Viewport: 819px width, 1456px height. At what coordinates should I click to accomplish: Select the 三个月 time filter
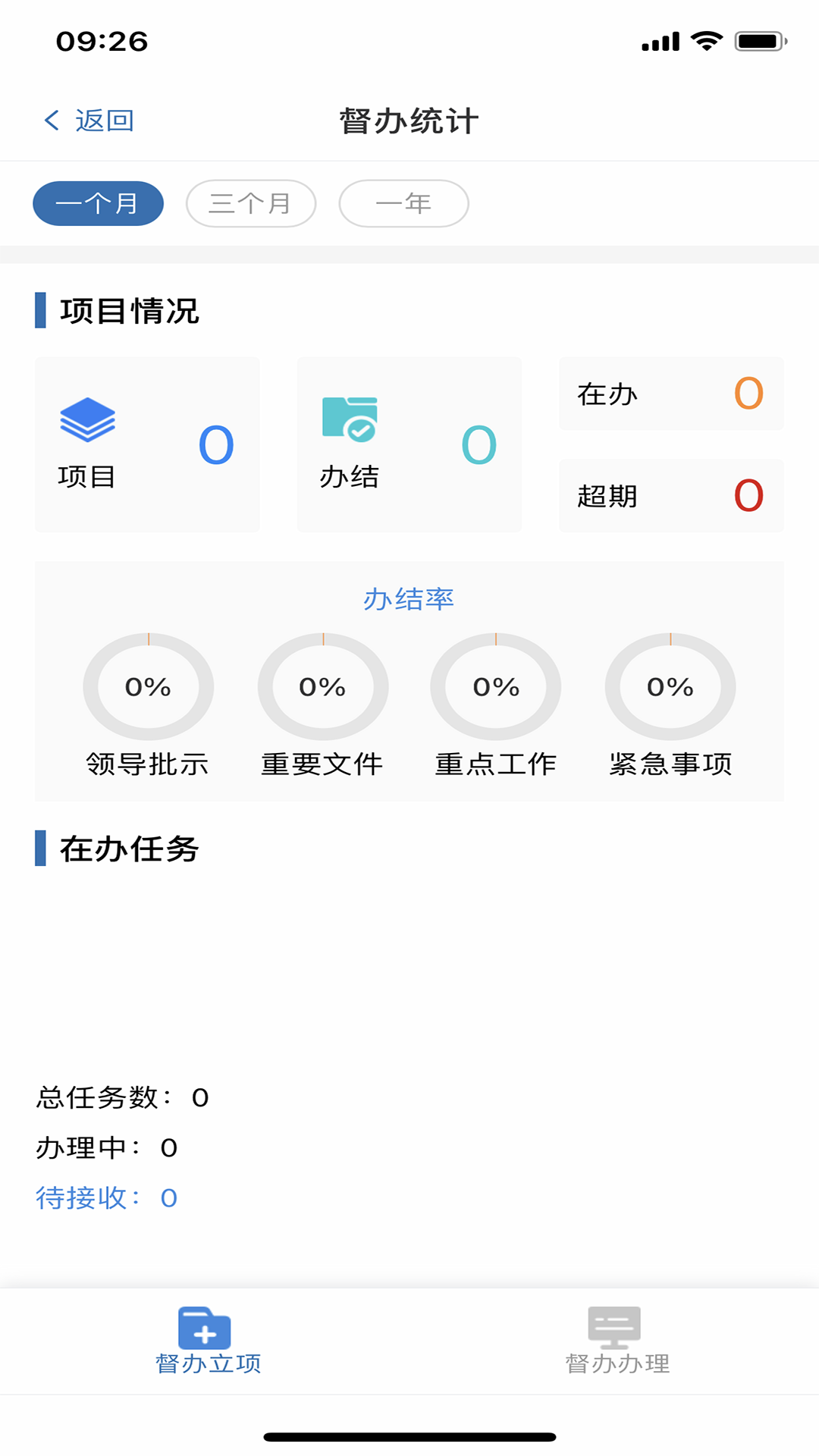pos(251,202)
